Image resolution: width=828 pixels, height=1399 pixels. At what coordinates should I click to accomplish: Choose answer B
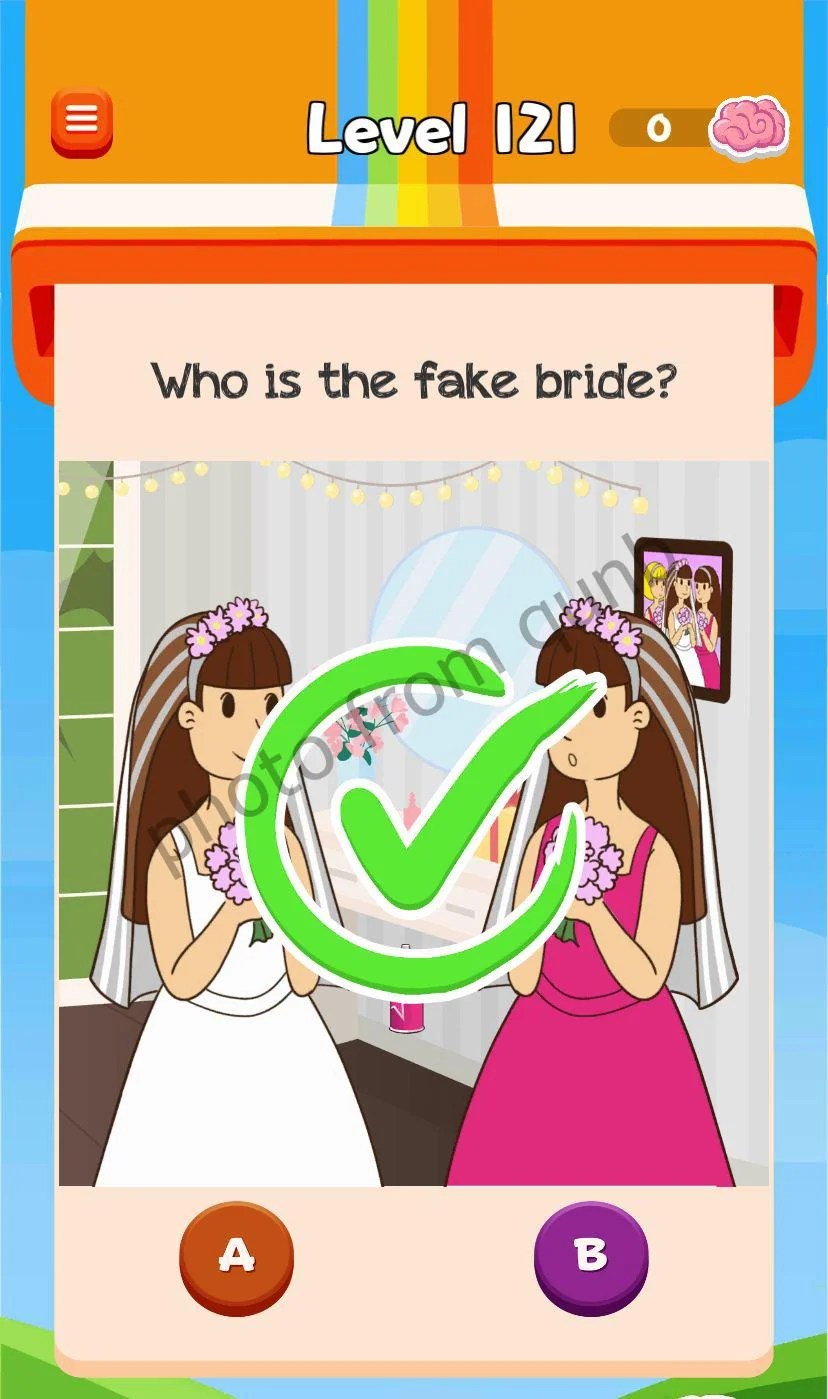(591, 1256)
